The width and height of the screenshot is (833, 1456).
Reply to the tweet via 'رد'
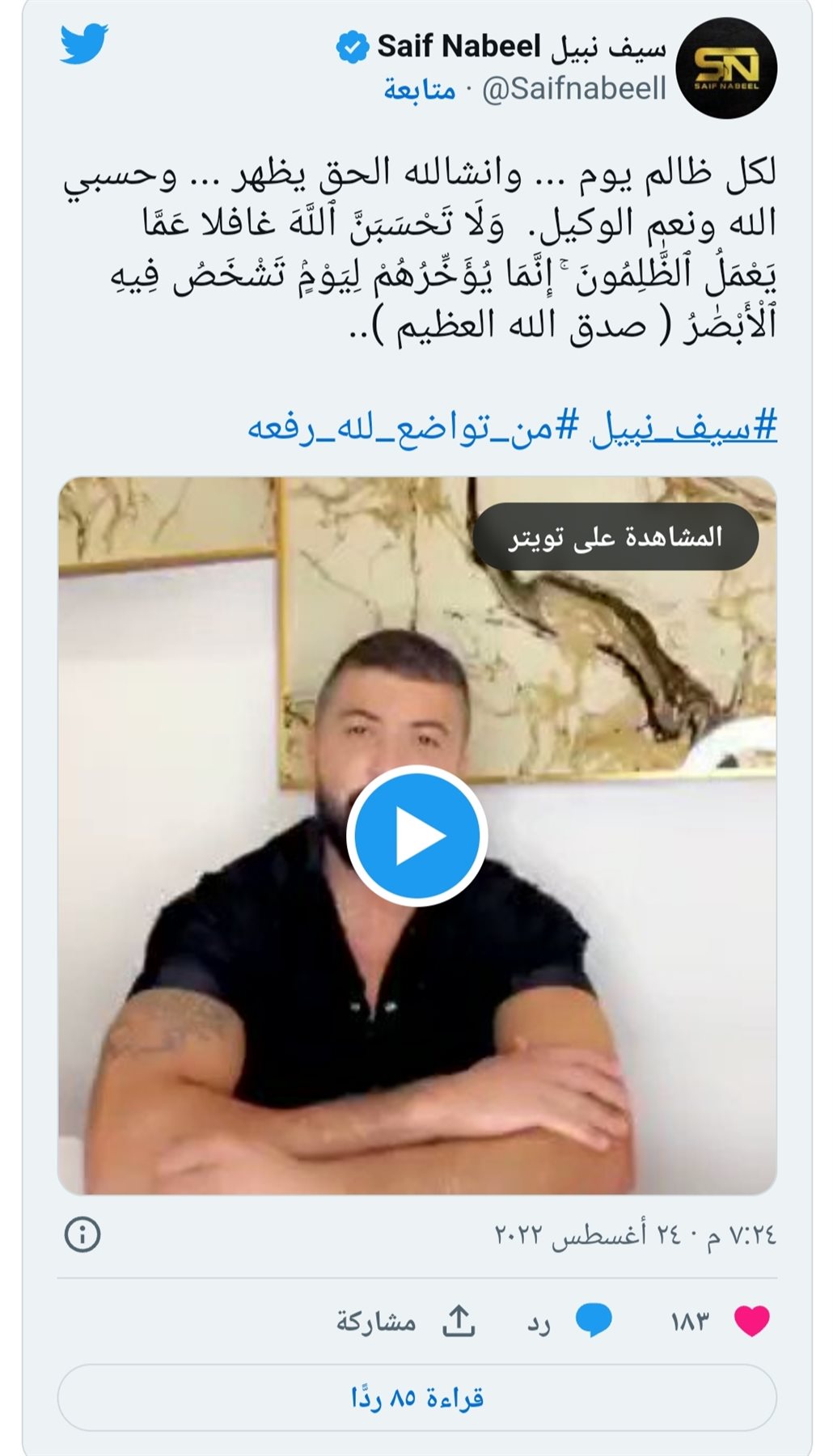(x=569, y=1321)
